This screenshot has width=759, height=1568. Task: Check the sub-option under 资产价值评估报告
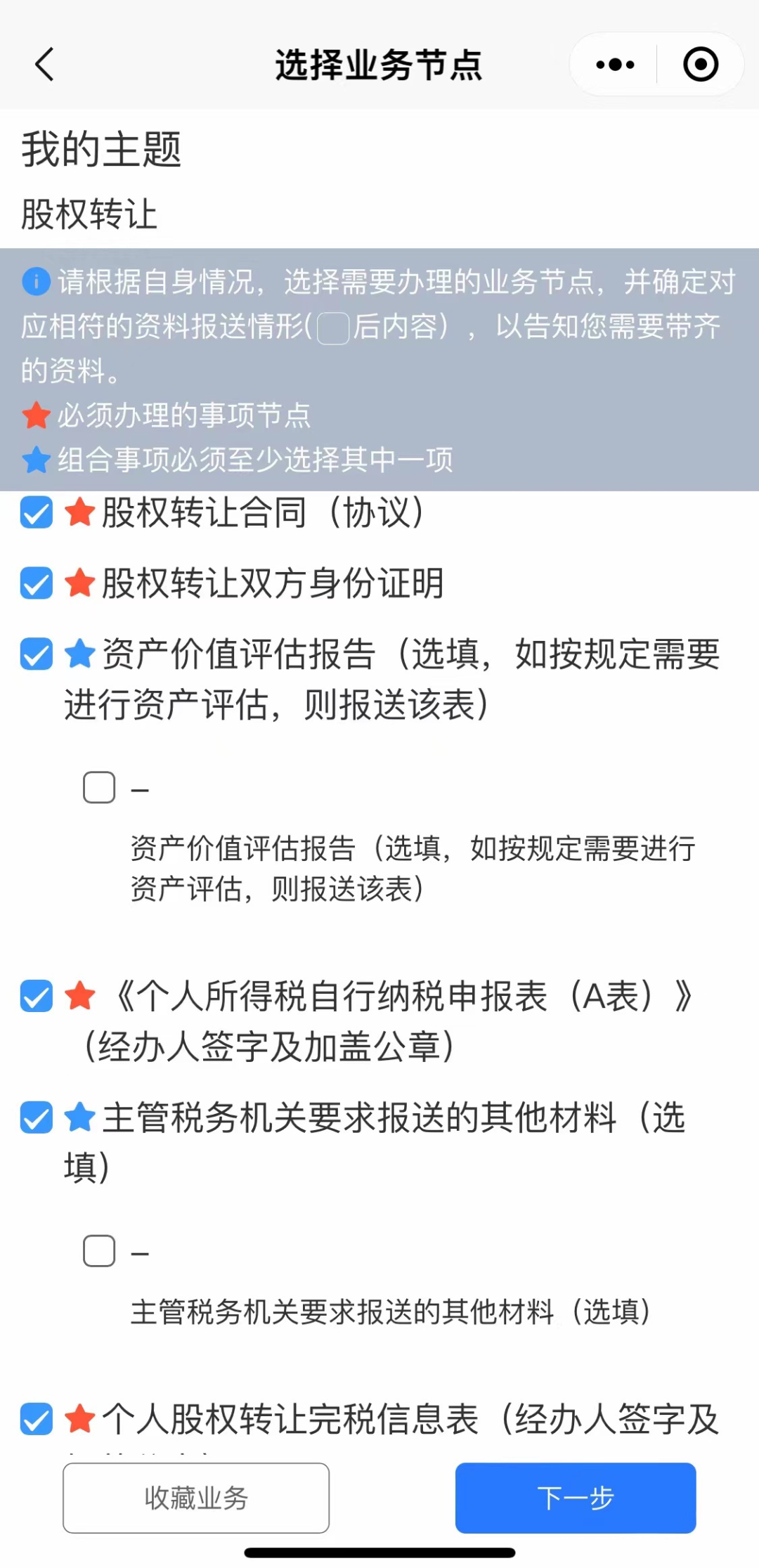point(99,787)
